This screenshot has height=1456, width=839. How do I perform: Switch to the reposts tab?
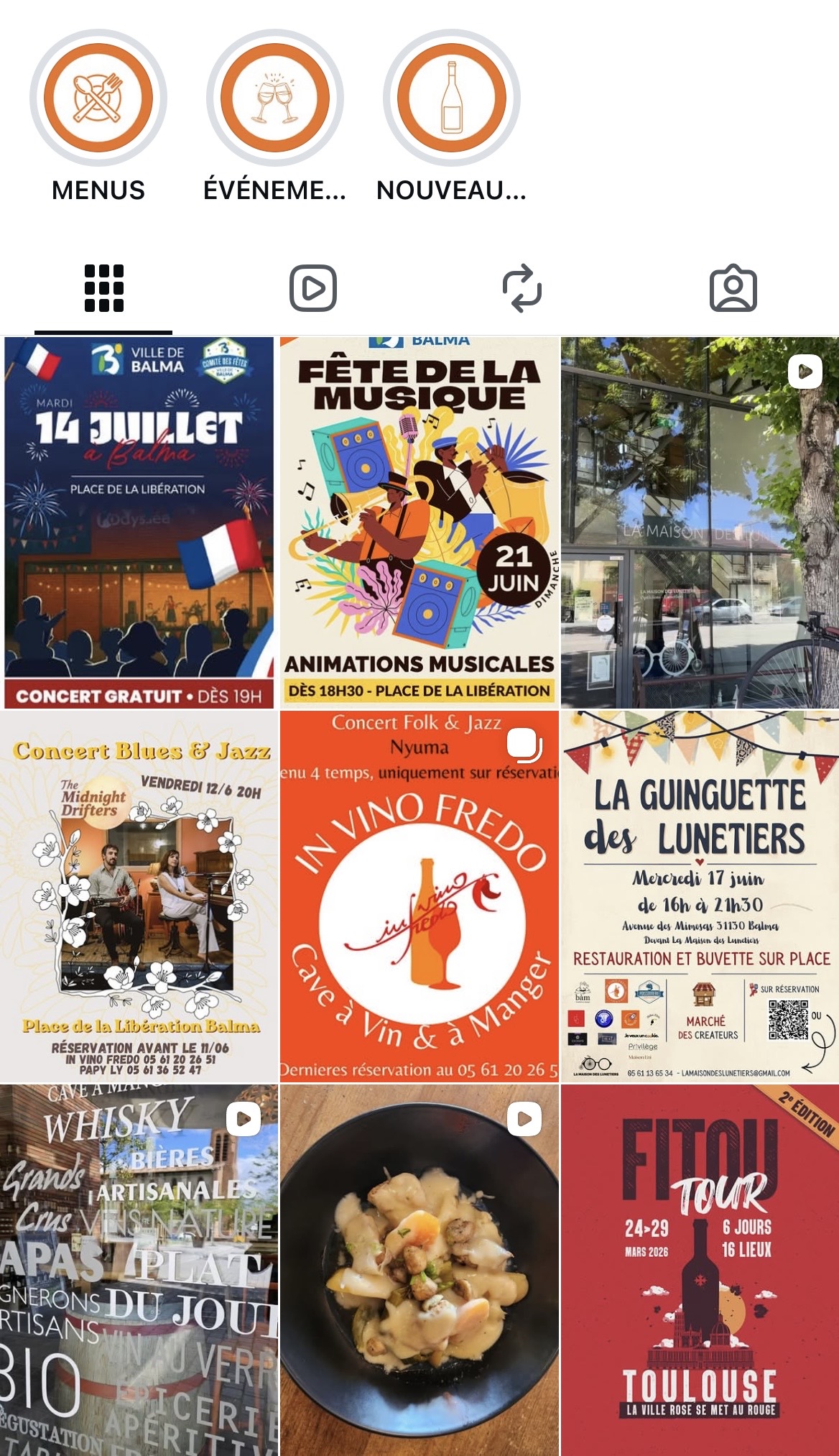(x=522, y=288)
